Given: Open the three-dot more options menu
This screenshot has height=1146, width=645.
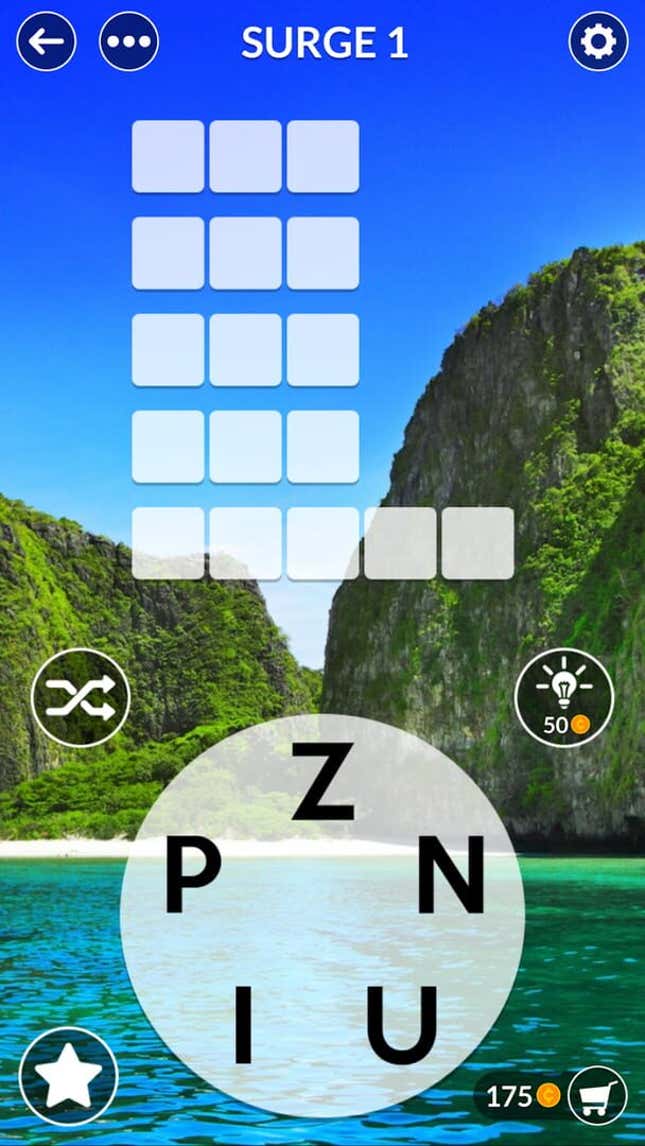Looking at the screenshot, I should [129, 42].
